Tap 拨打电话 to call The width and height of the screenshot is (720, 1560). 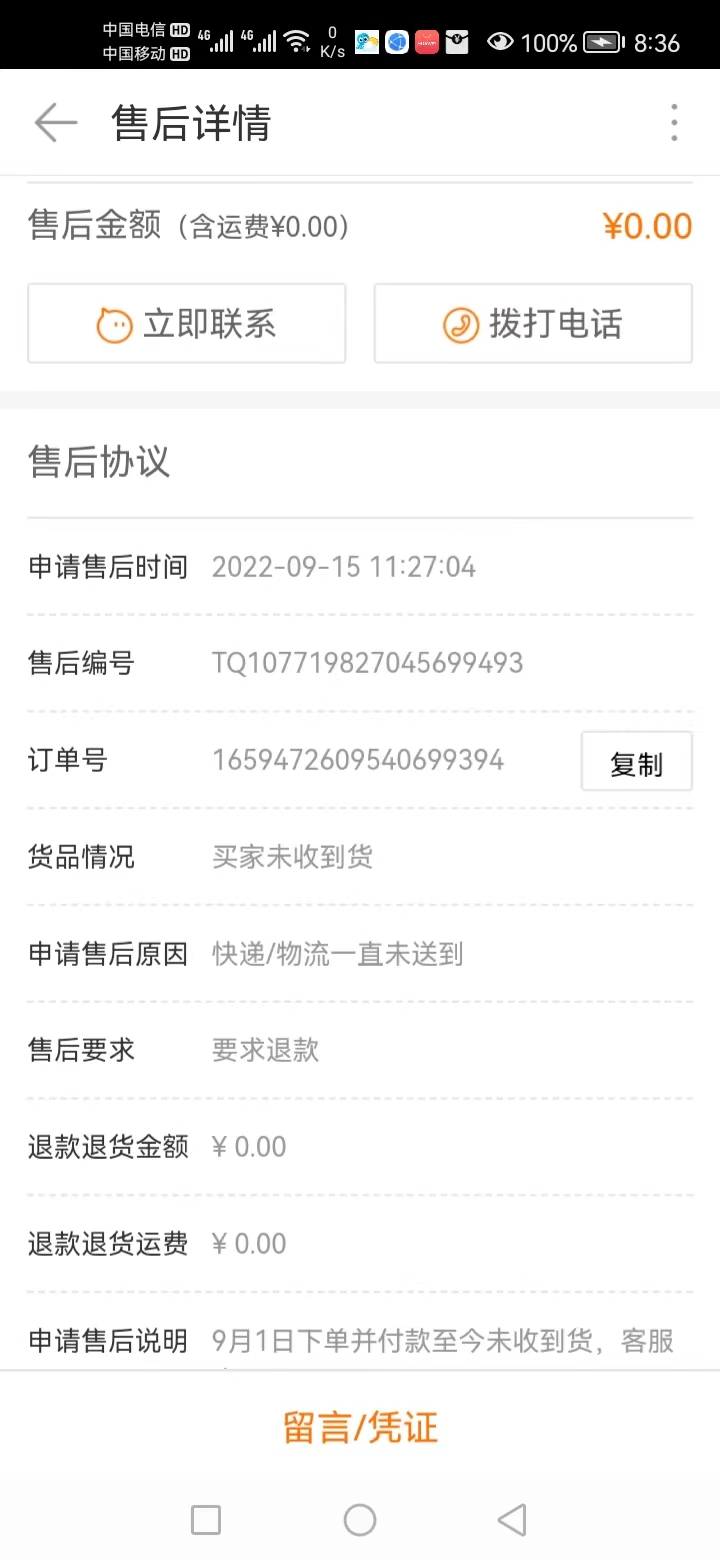pyautogui.click(x=533, y=324)
